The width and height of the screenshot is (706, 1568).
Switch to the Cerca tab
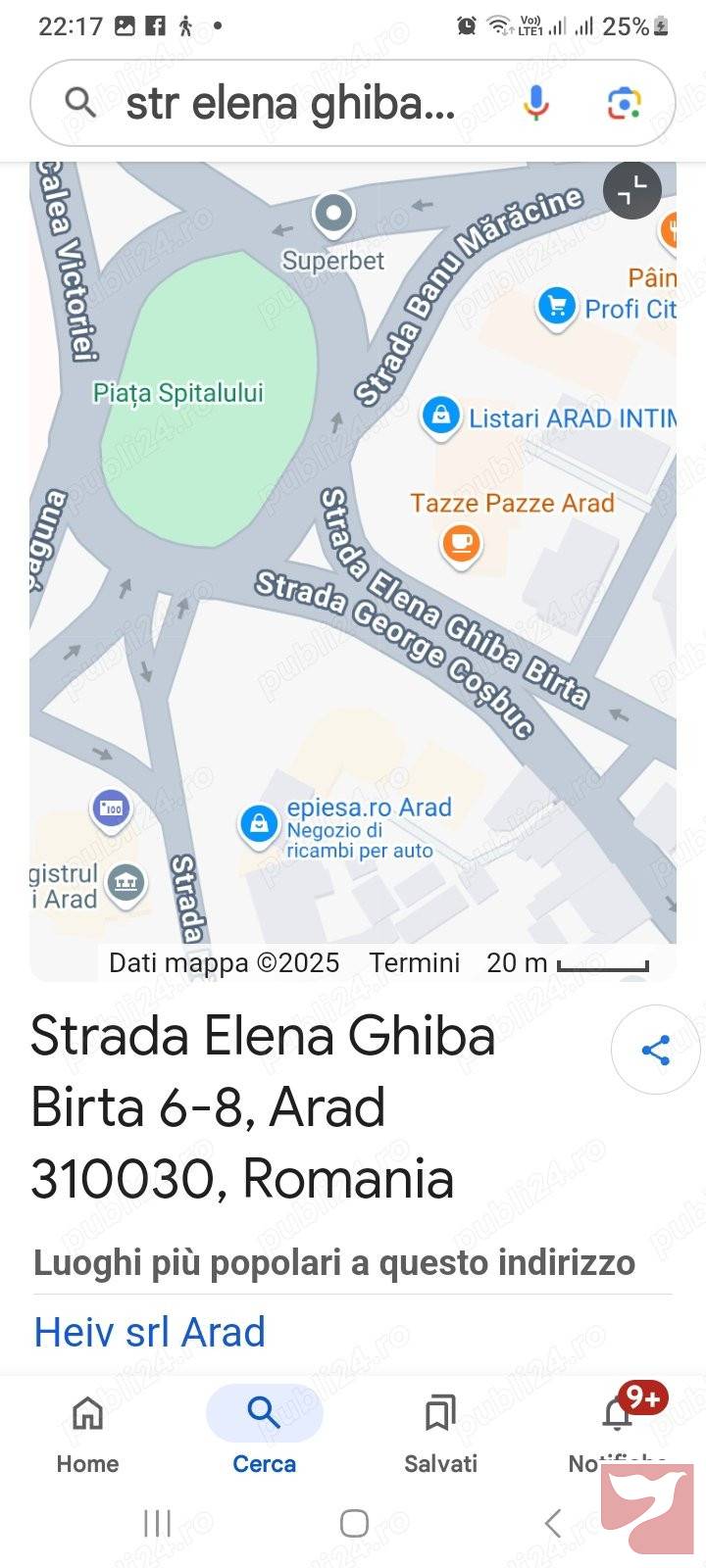[x=264, y=1434]
